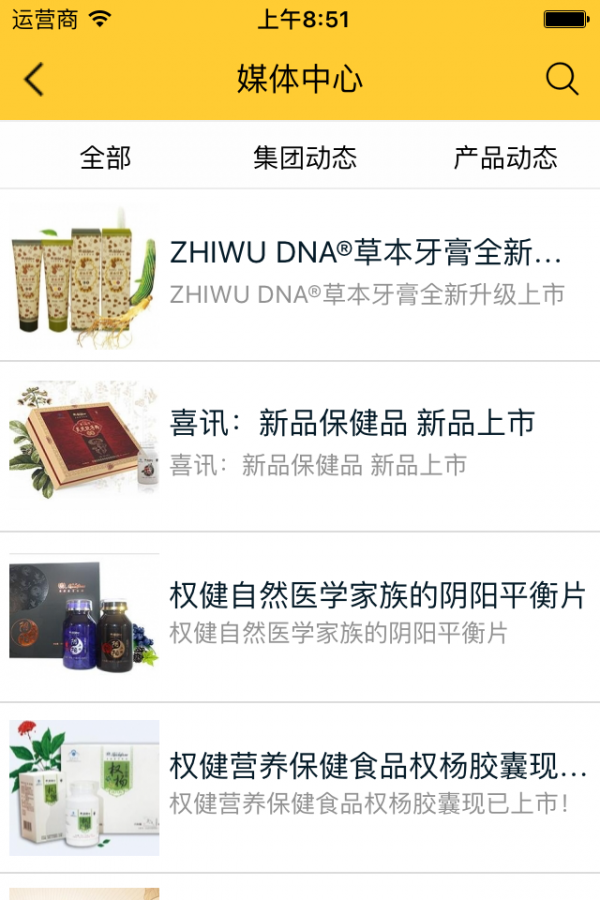
Task: Switch to the 全部 tab
Action: tap(105, 157)
